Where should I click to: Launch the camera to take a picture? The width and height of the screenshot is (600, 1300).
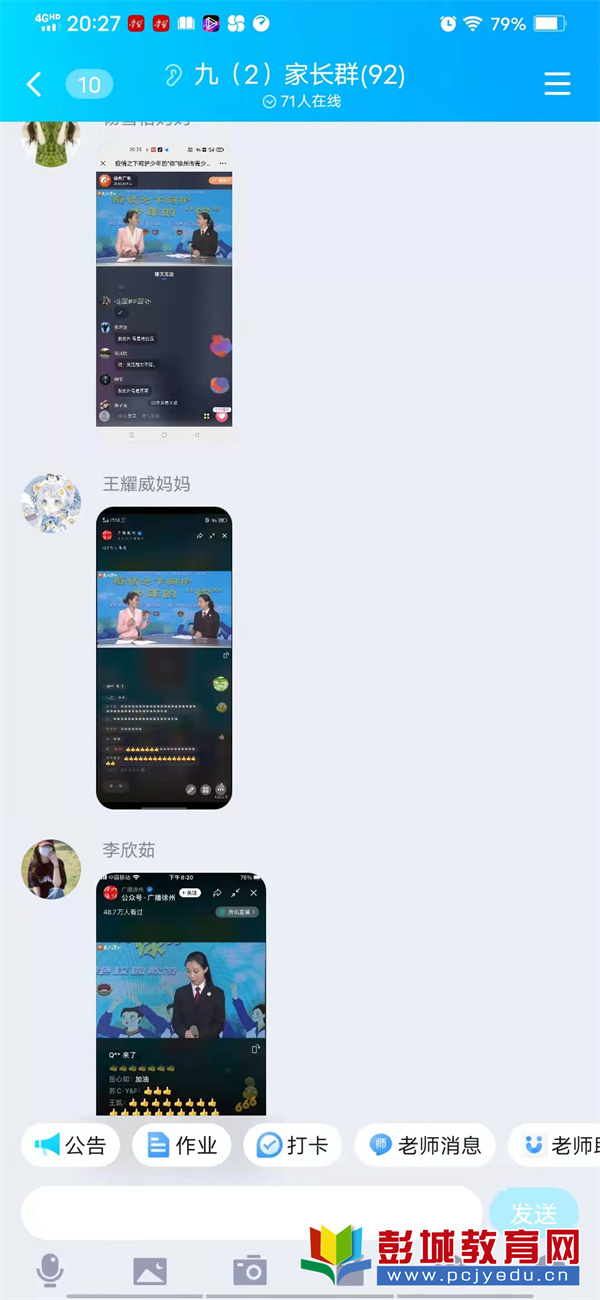249,1270
